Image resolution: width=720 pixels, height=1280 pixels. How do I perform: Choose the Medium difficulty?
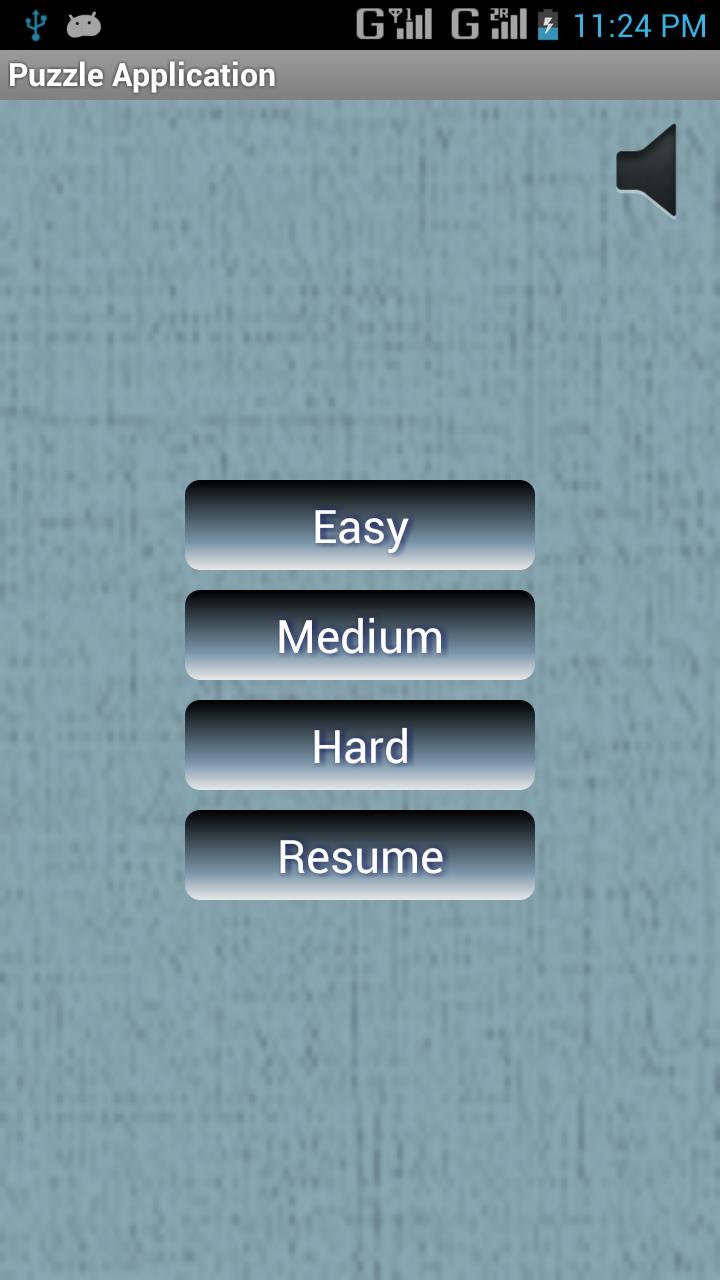[x=360, y=636]
